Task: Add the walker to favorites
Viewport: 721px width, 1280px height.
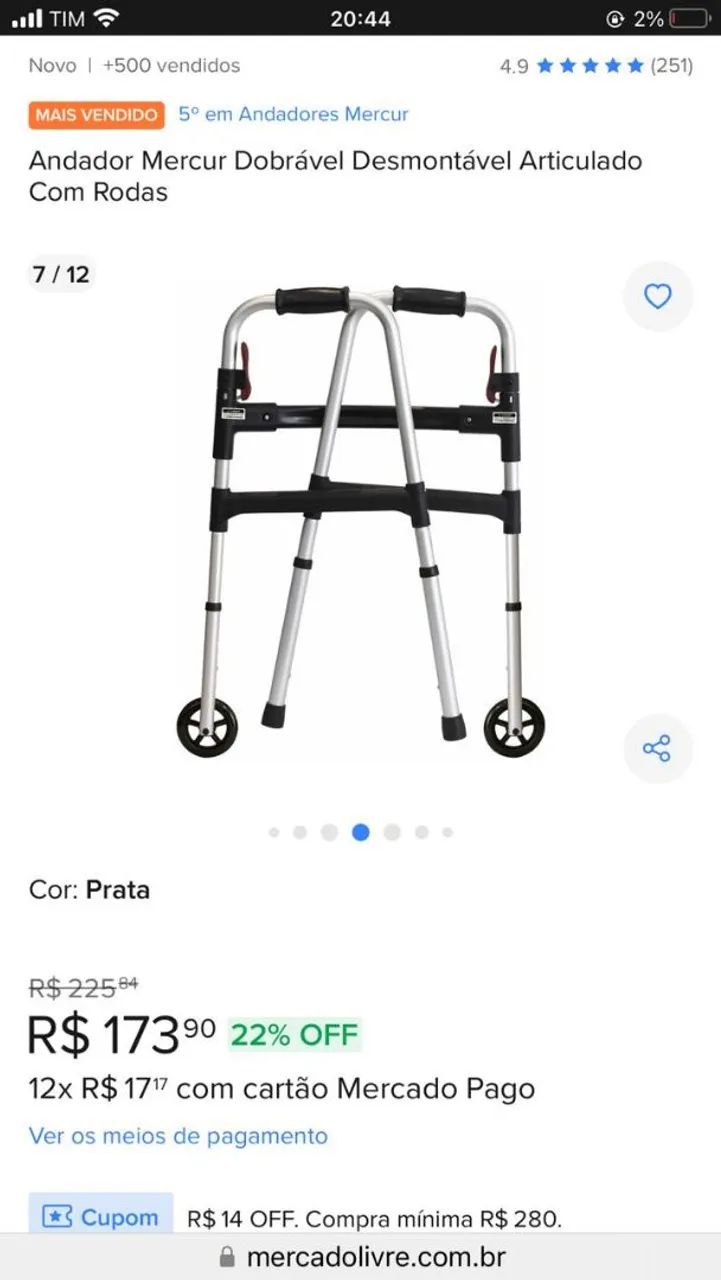Action: click(657, 296)
